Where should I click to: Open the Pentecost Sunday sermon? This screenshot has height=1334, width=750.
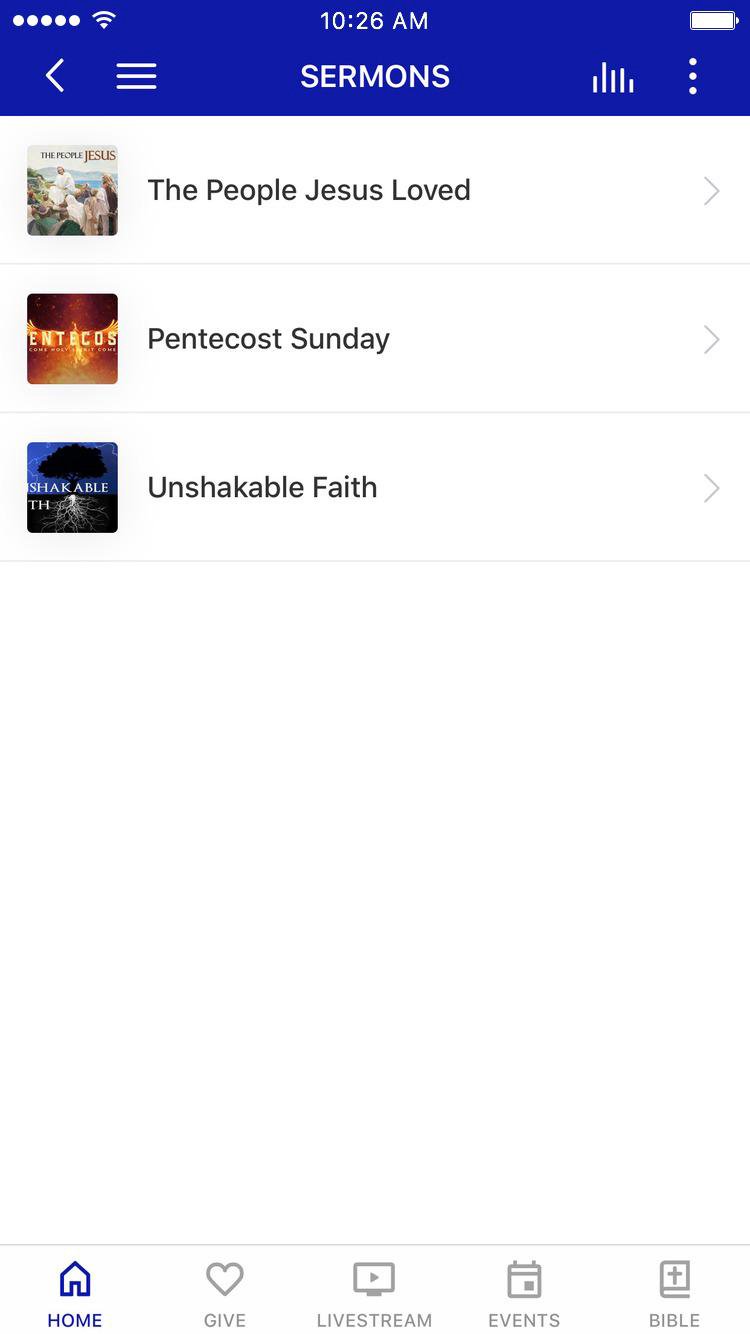374,339
